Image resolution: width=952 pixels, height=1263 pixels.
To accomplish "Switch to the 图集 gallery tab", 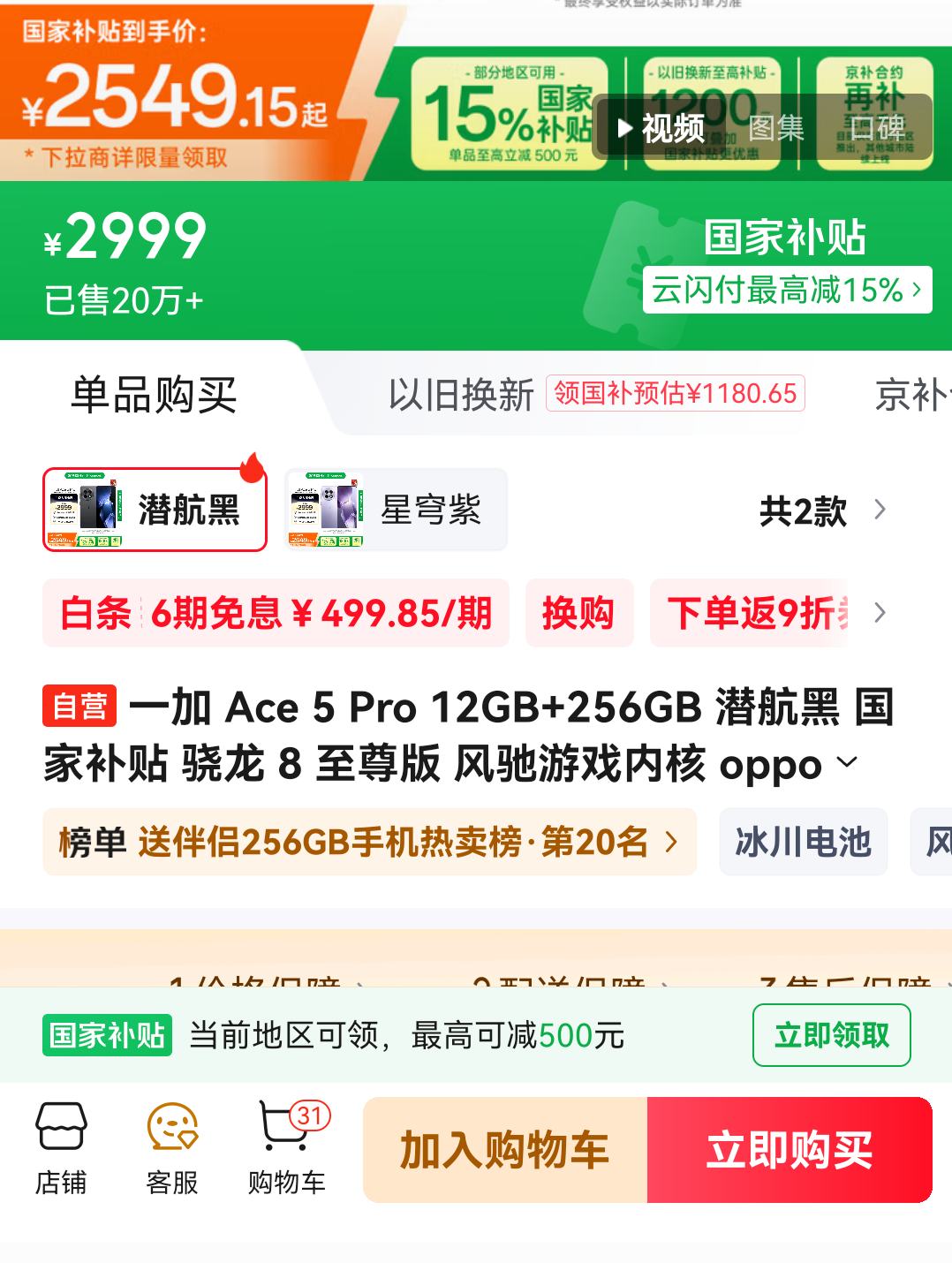I will tap(775, 129).
